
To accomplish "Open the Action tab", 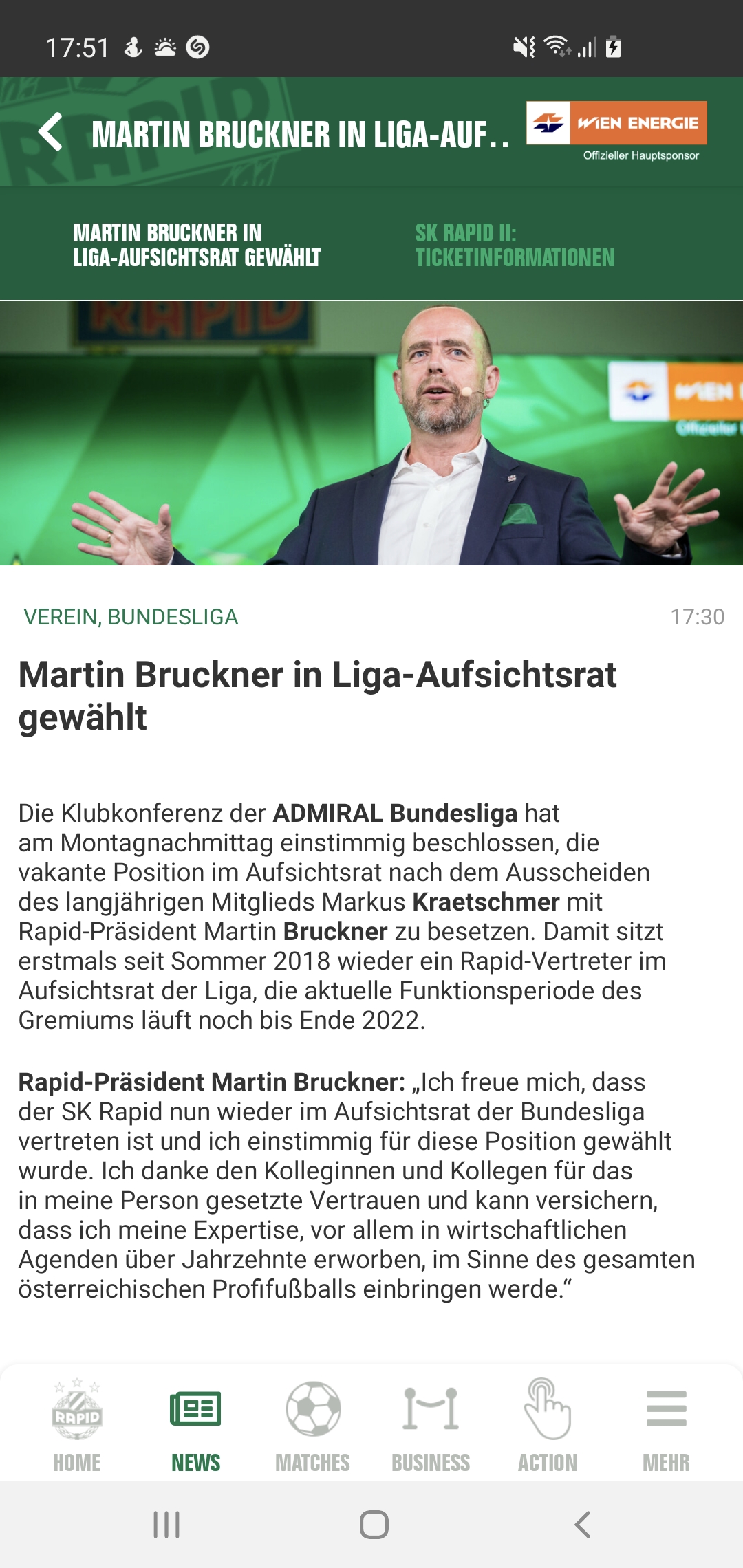I will [548, 1424].
